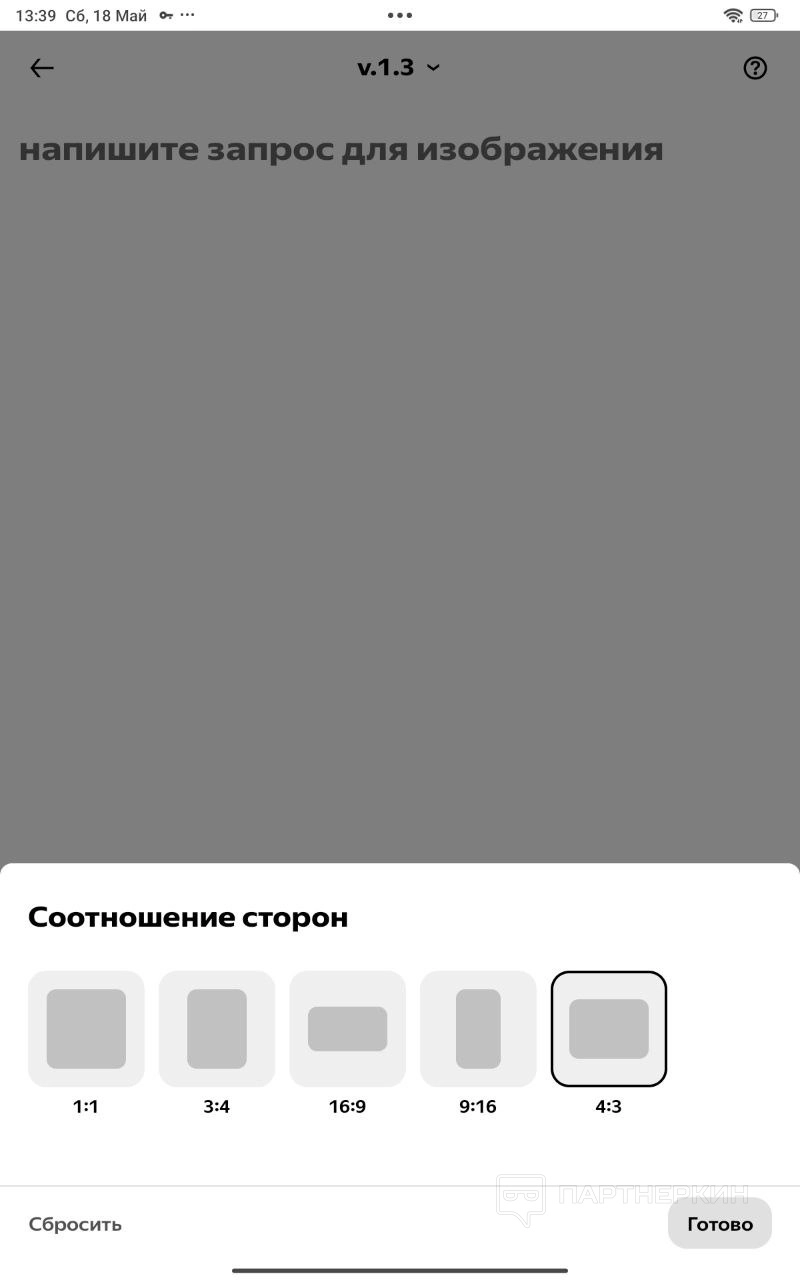
Task: Go back using the arrow icon
Action: 41,68
